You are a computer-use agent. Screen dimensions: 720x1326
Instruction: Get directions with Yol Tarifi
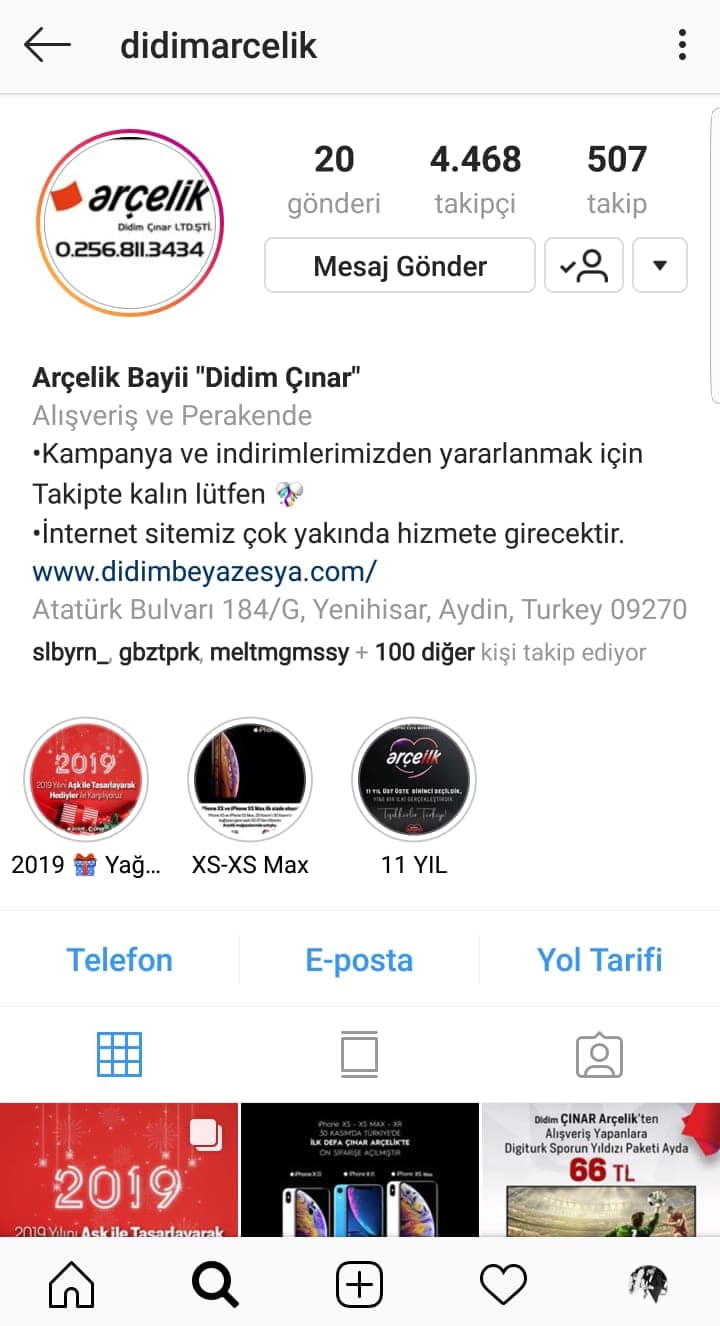tap(600, 959)
